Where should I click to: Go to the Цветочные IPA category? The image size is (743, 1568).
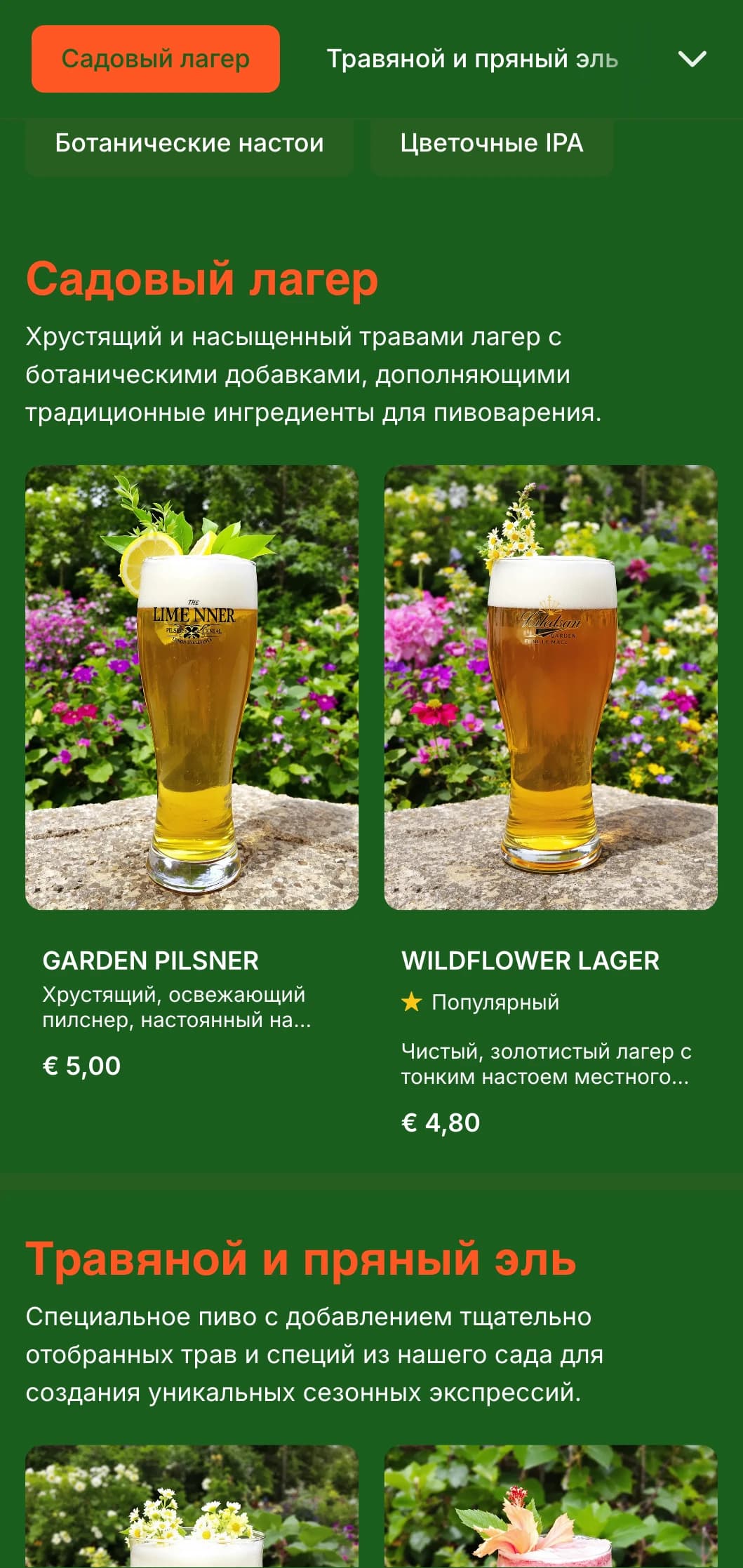click(491, 144)
